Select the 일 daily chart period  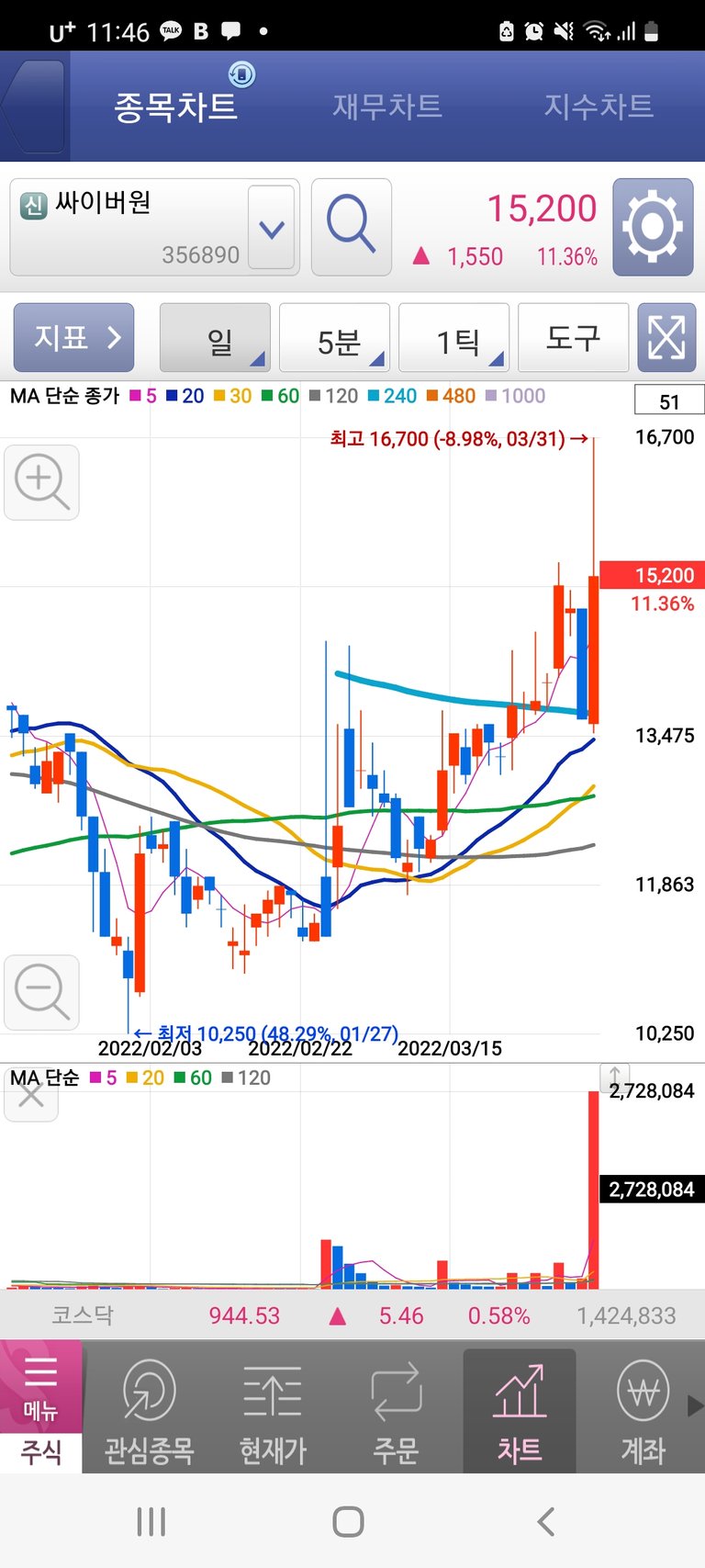(216, 340)
